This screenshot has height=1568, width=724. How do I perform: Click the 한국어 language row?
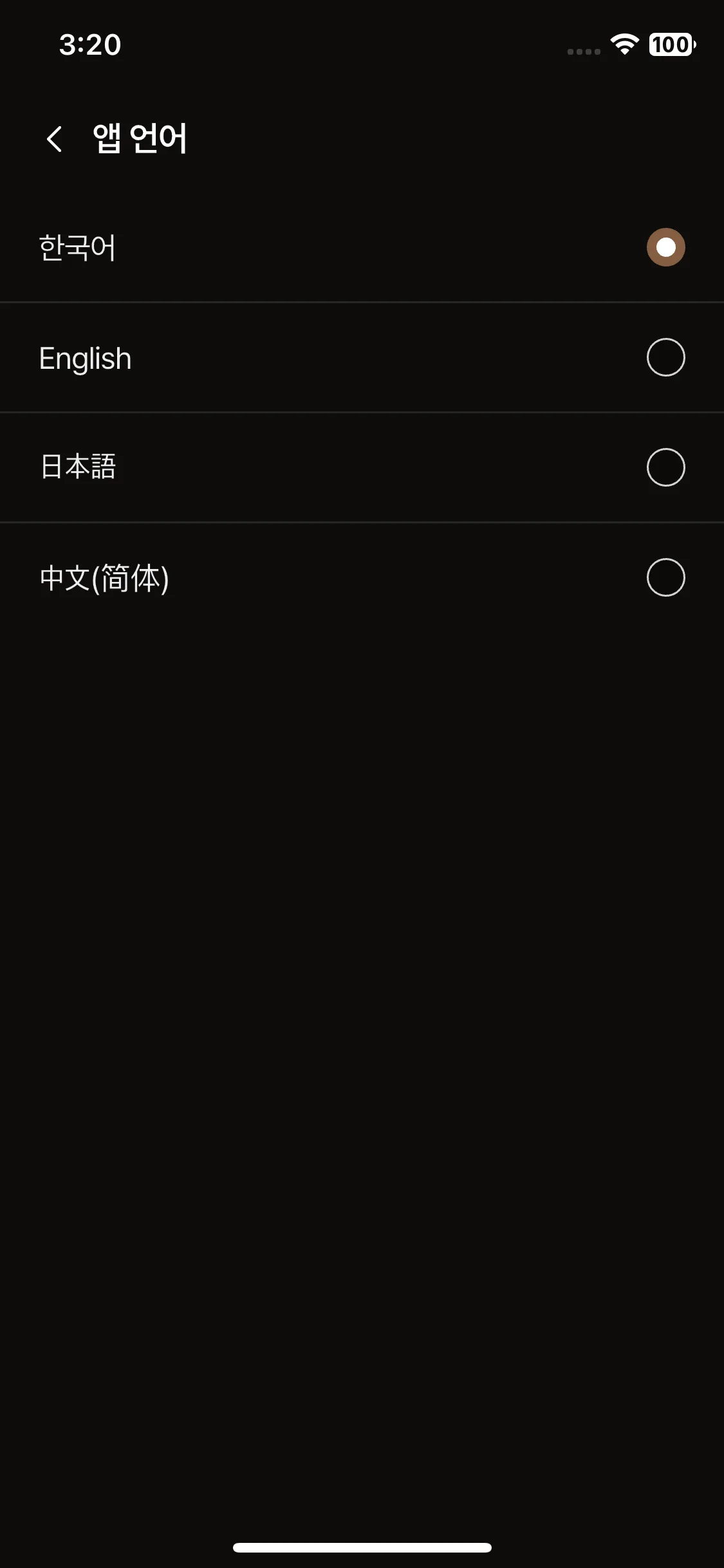(x=77, y=248)
